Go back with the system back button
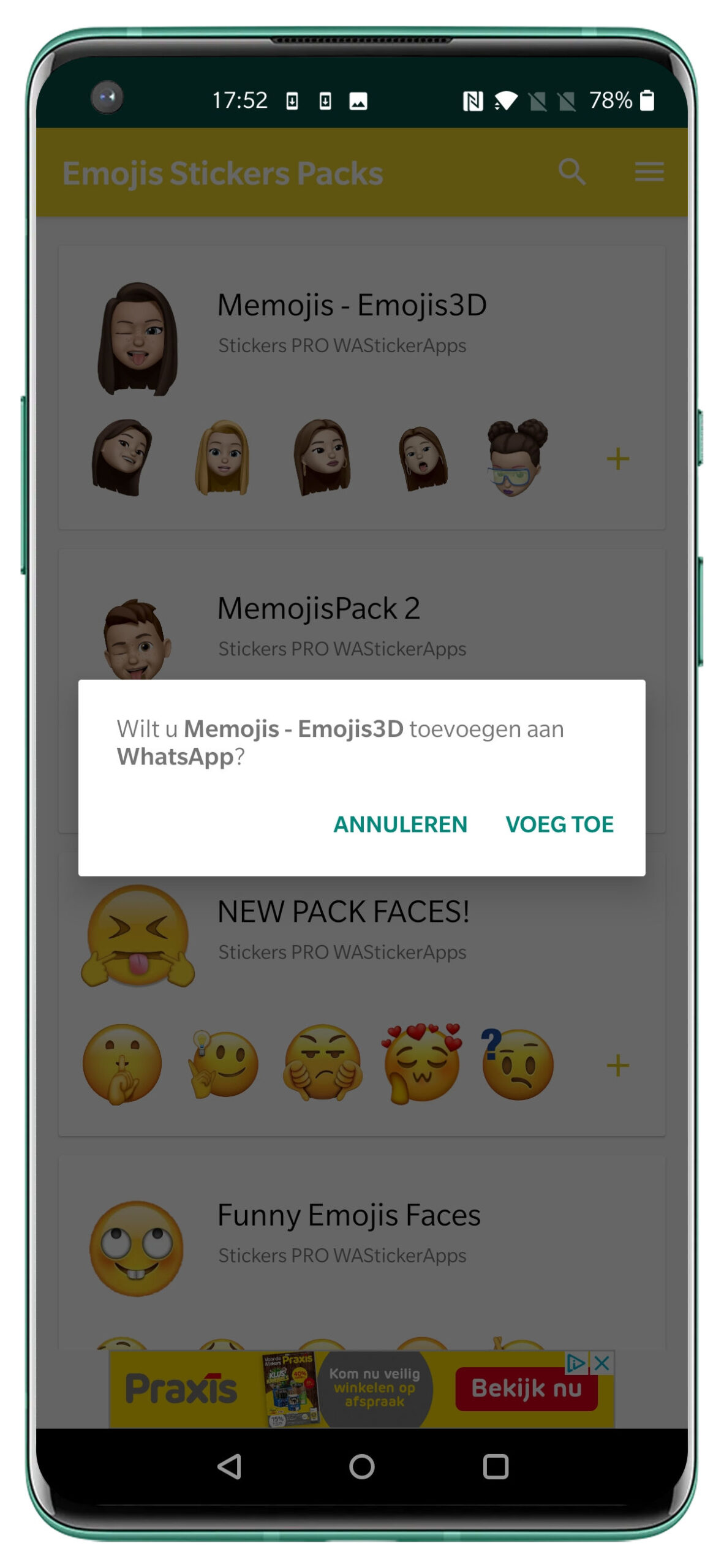This screenshot has width=724, height=1568. (229, 1466)
